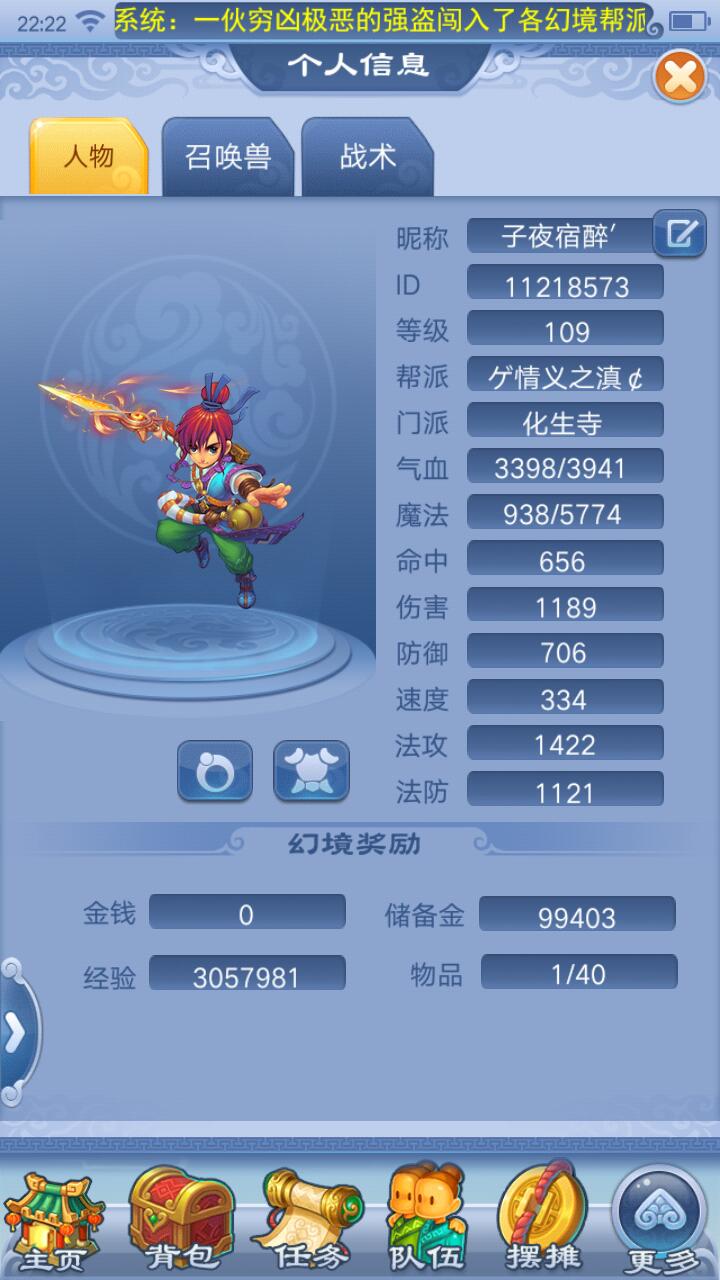Close the 个人信息 panel
Viewport: 720px width, 1280px height.
(680, 77)
